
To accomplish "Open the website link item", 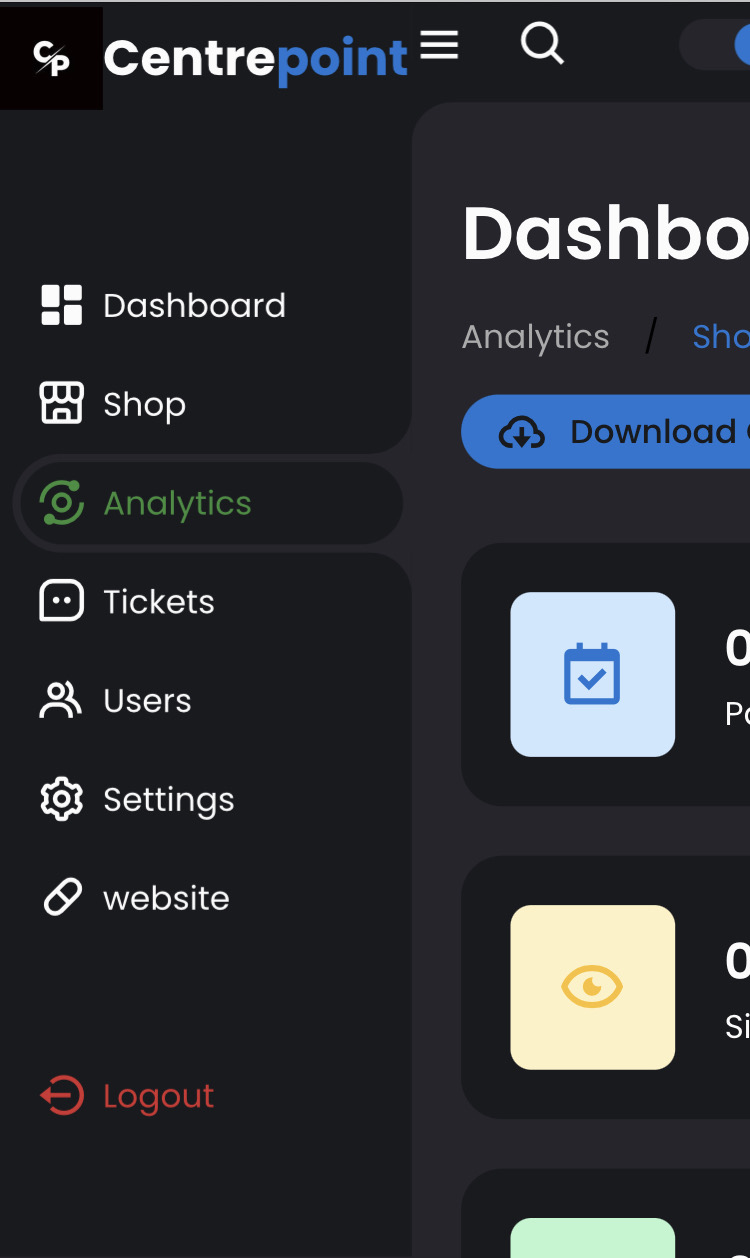I will (166, 898).
